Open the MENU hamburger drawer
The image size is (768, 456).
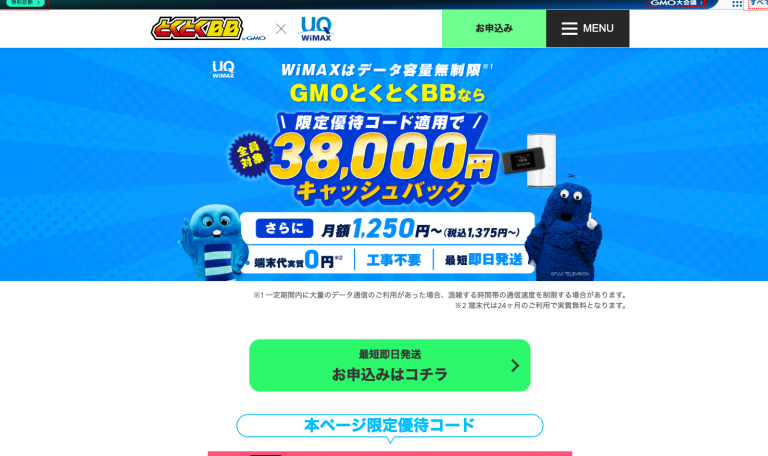(x=588, y=28)
